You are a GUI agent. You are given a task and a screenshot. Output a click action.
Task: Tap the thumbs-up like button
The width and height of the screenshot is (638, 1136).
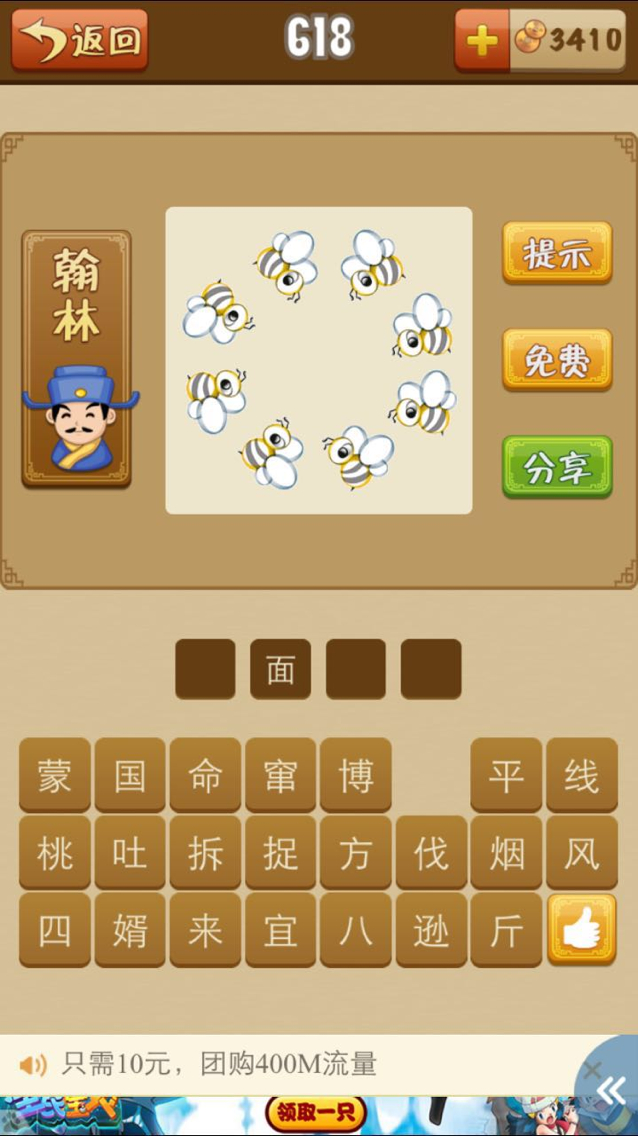tap(582, 930)
